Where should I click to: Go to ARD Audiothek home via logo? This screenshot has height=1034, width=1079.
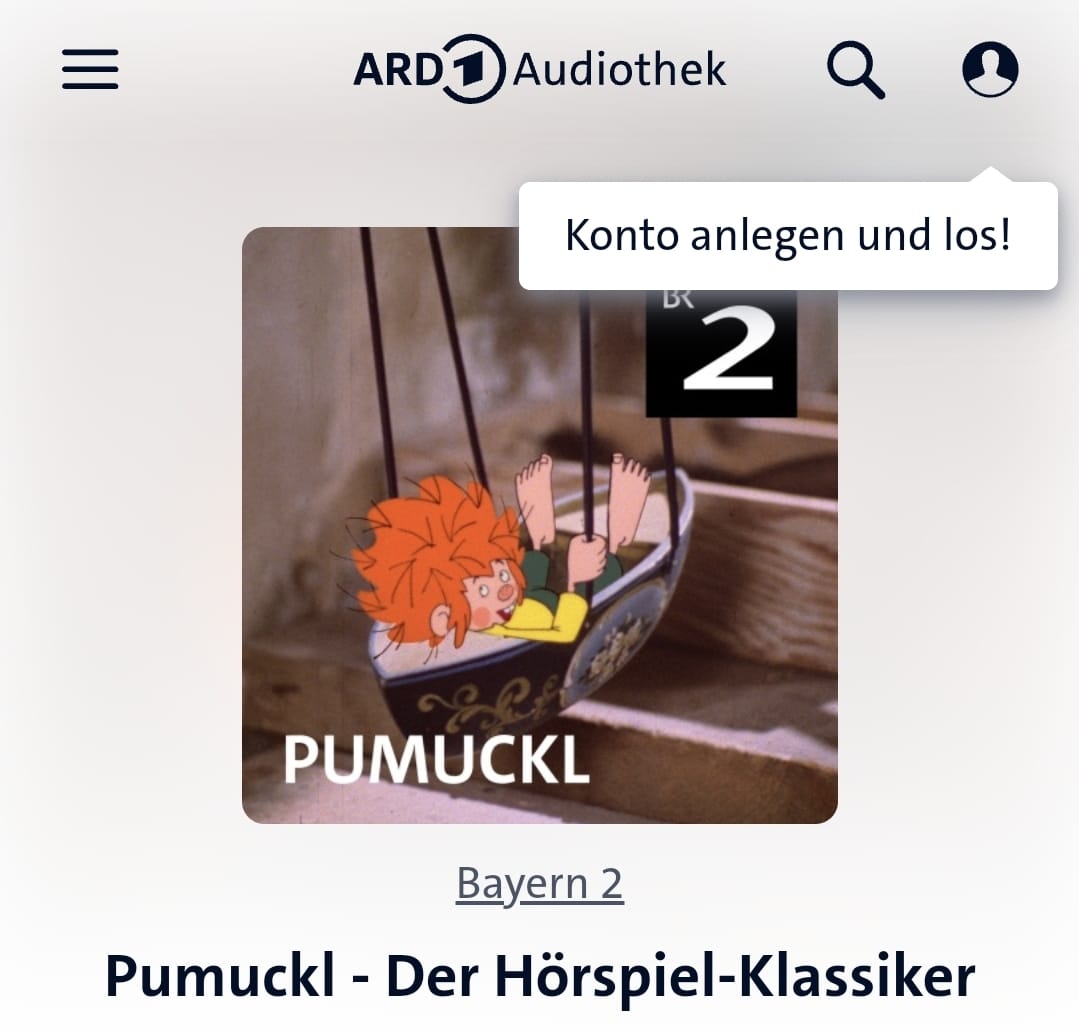coord(539,69)
